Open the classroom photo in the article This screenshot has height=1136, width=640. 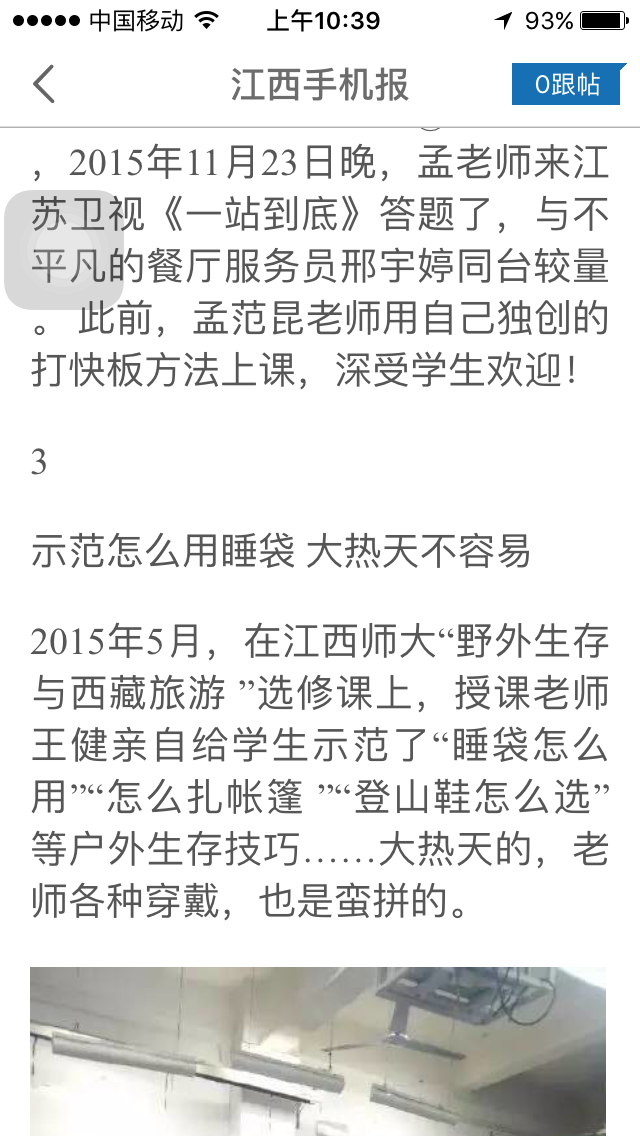pyautogui.click(x=318, y=1050)
